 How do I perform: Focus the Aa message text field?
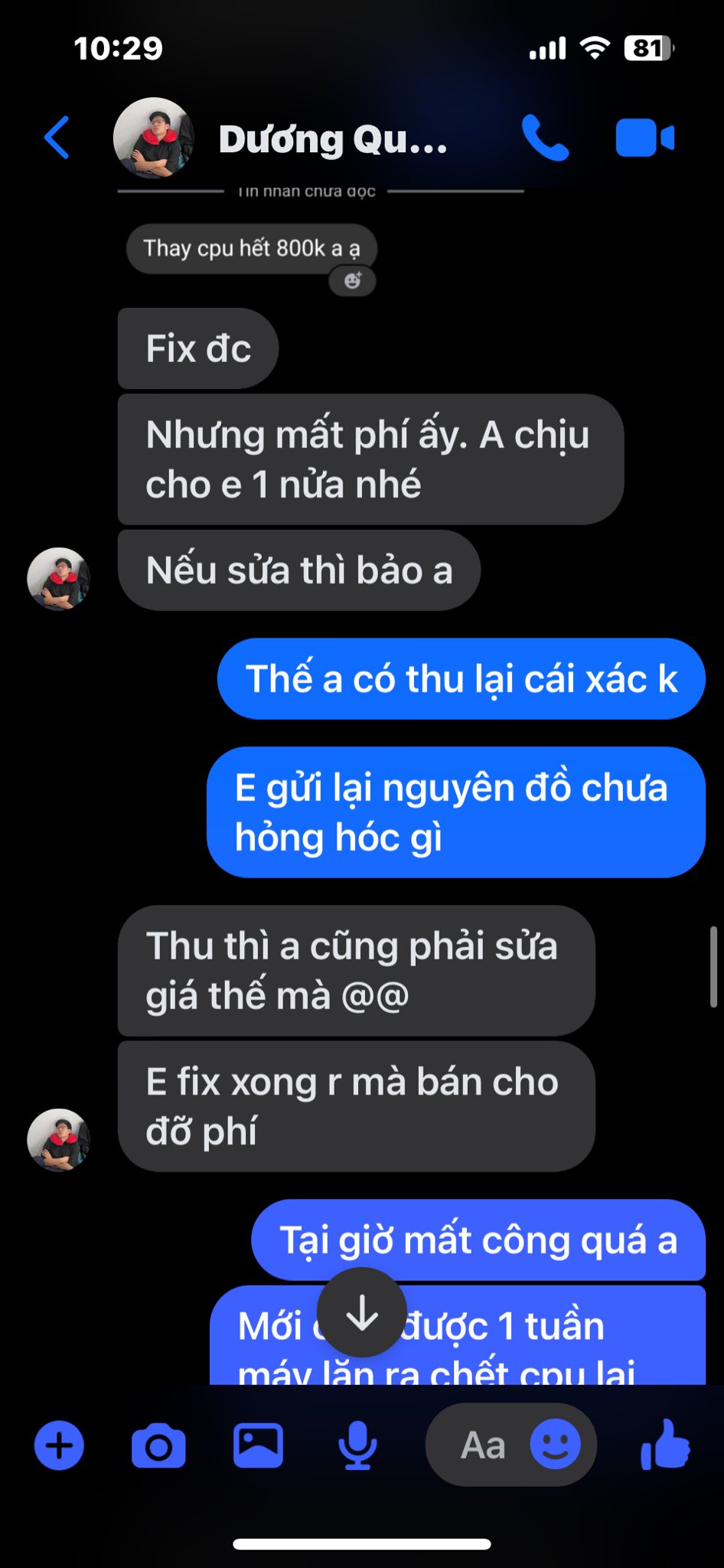[482, 1445]
